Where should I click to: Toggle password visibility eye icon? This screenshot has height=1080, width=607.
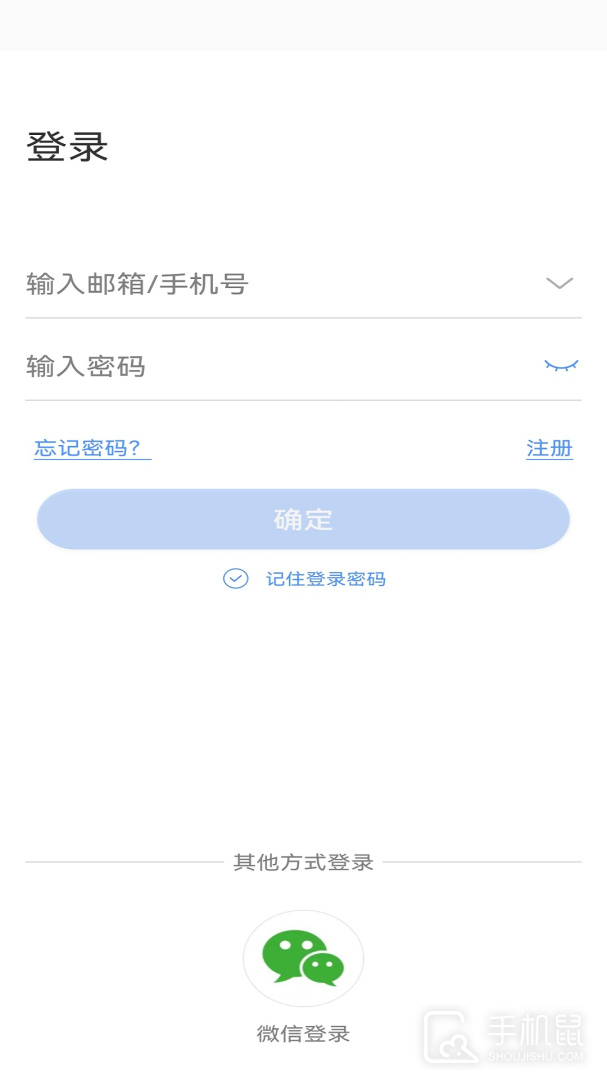point(561,365)
